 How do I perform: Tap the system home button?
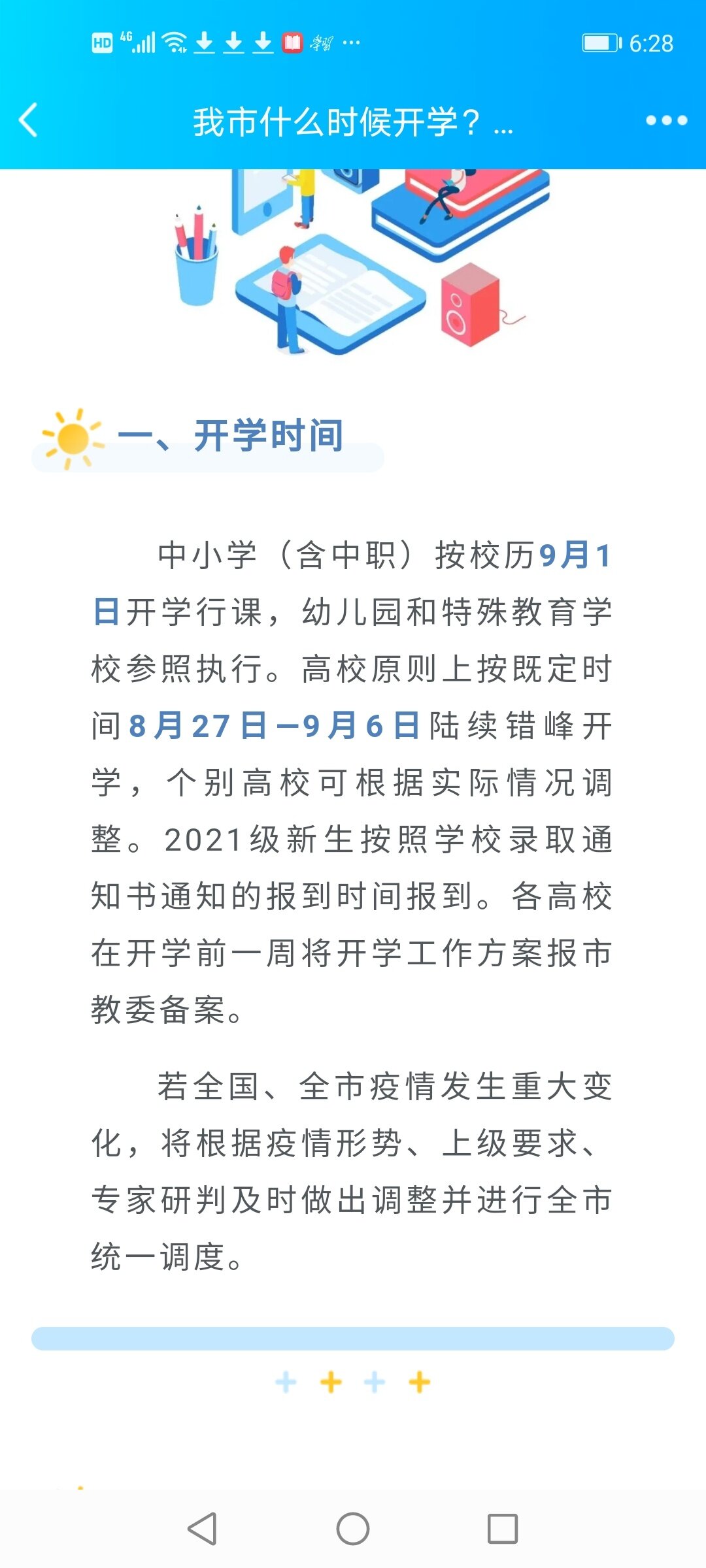353,1529
